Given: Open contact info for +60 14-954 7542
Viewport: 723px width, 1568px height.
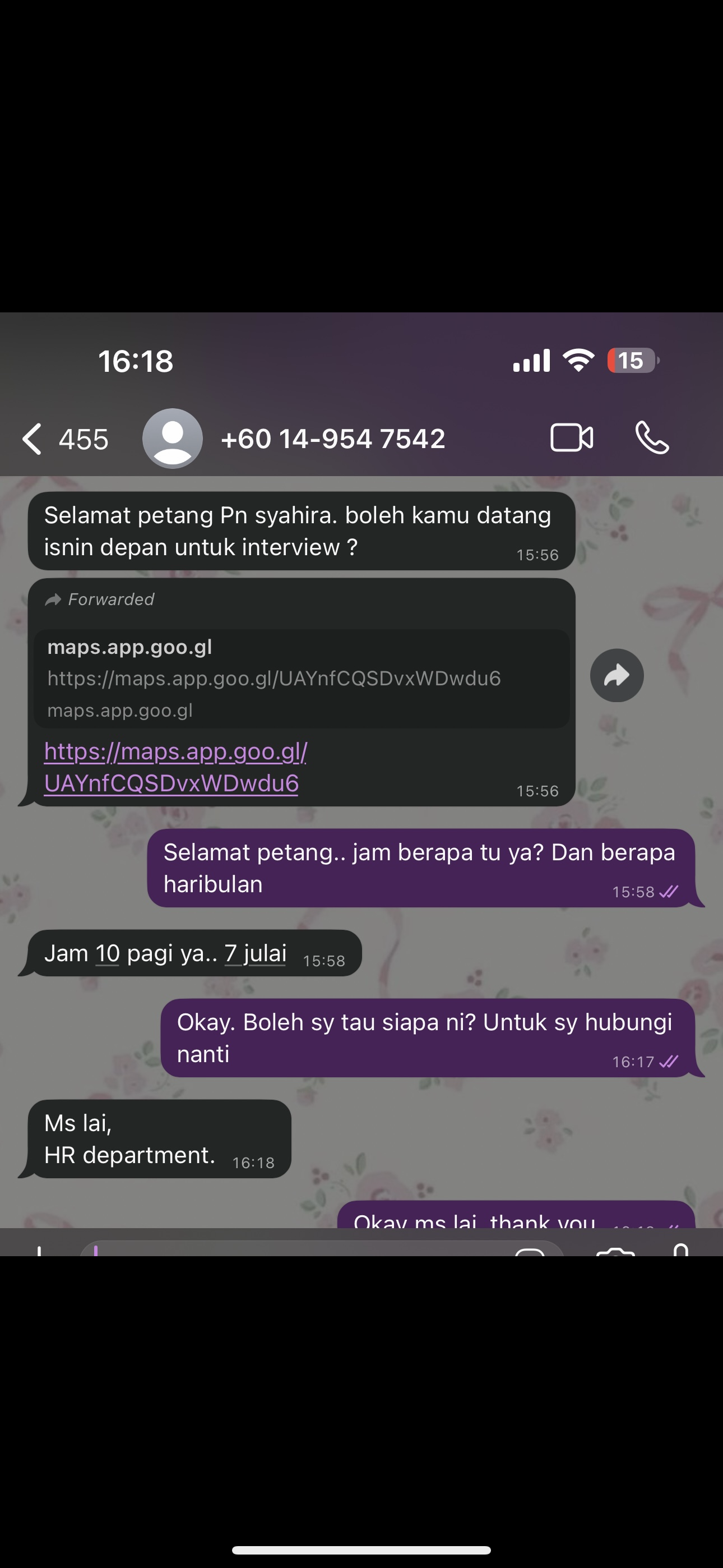Looking at the screenshot, I should click(x=332, y=439).
